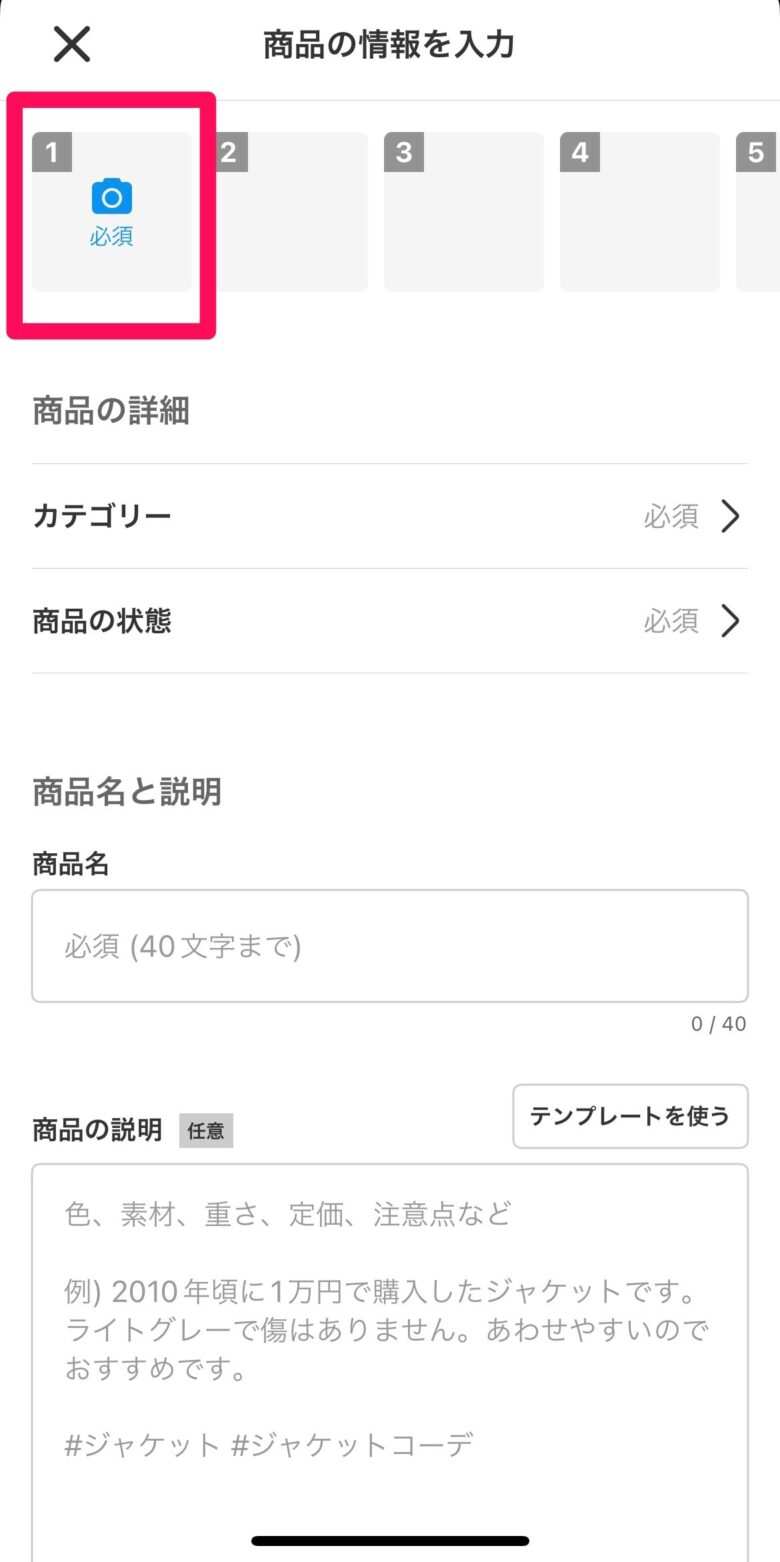Select photo slot 4
The height and width of the screenshot is (1562, 780).
[x=640, y=212]
